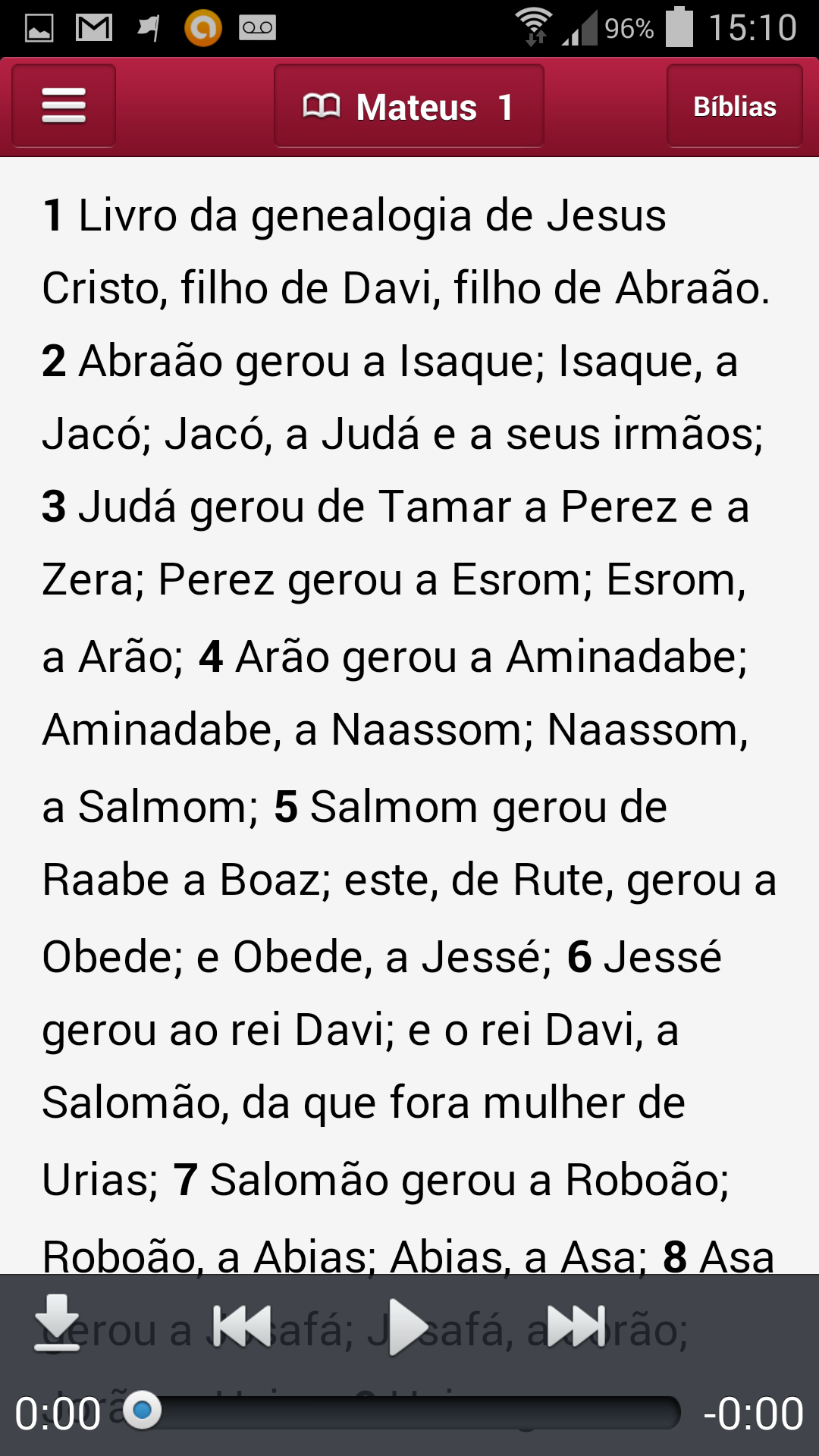Image resolution: width=819 pixels, height=1456 pixels.
Task: Open the Mateus 1 chapter selector
Action: click(409, 105)
